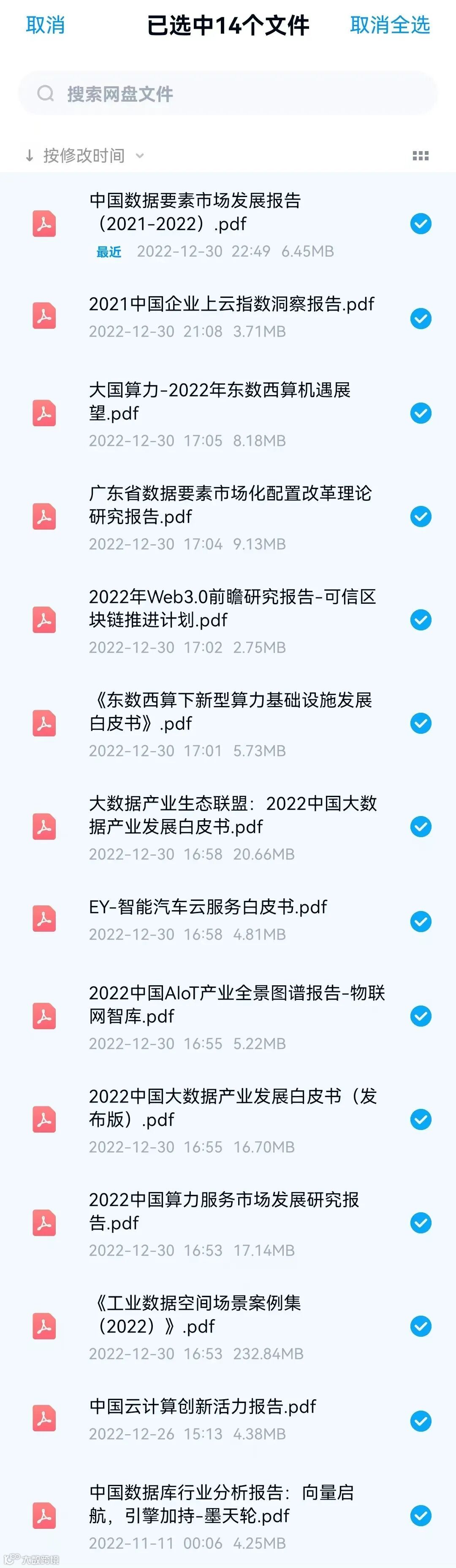Open the 搜索网盘文件 search box

228,94
